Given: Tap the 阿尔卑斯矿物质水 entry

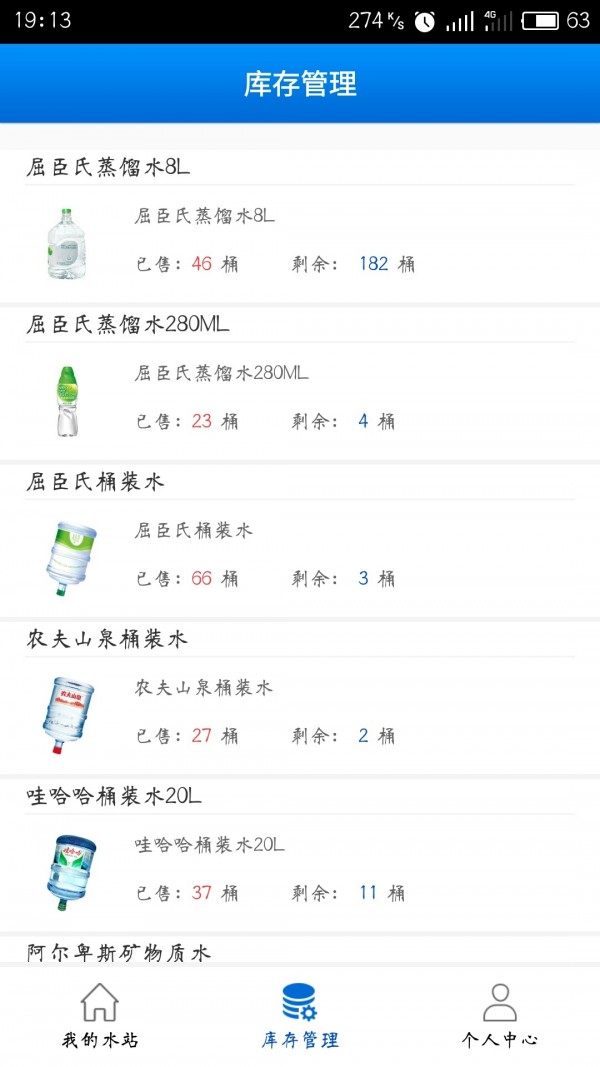Looking at the screenshot, I should [120, 952].
